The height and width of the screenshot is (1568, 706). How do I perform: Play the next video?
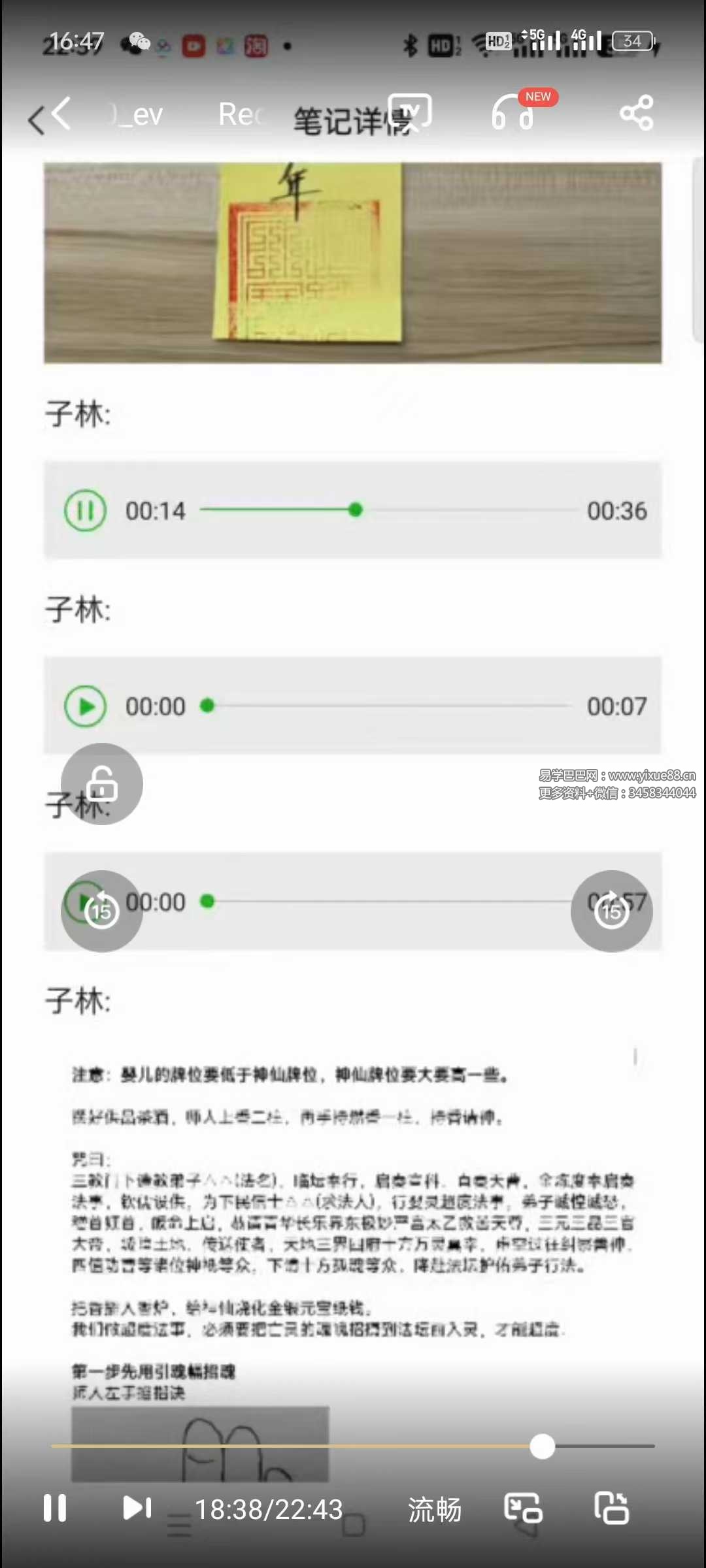(137, 1508)
